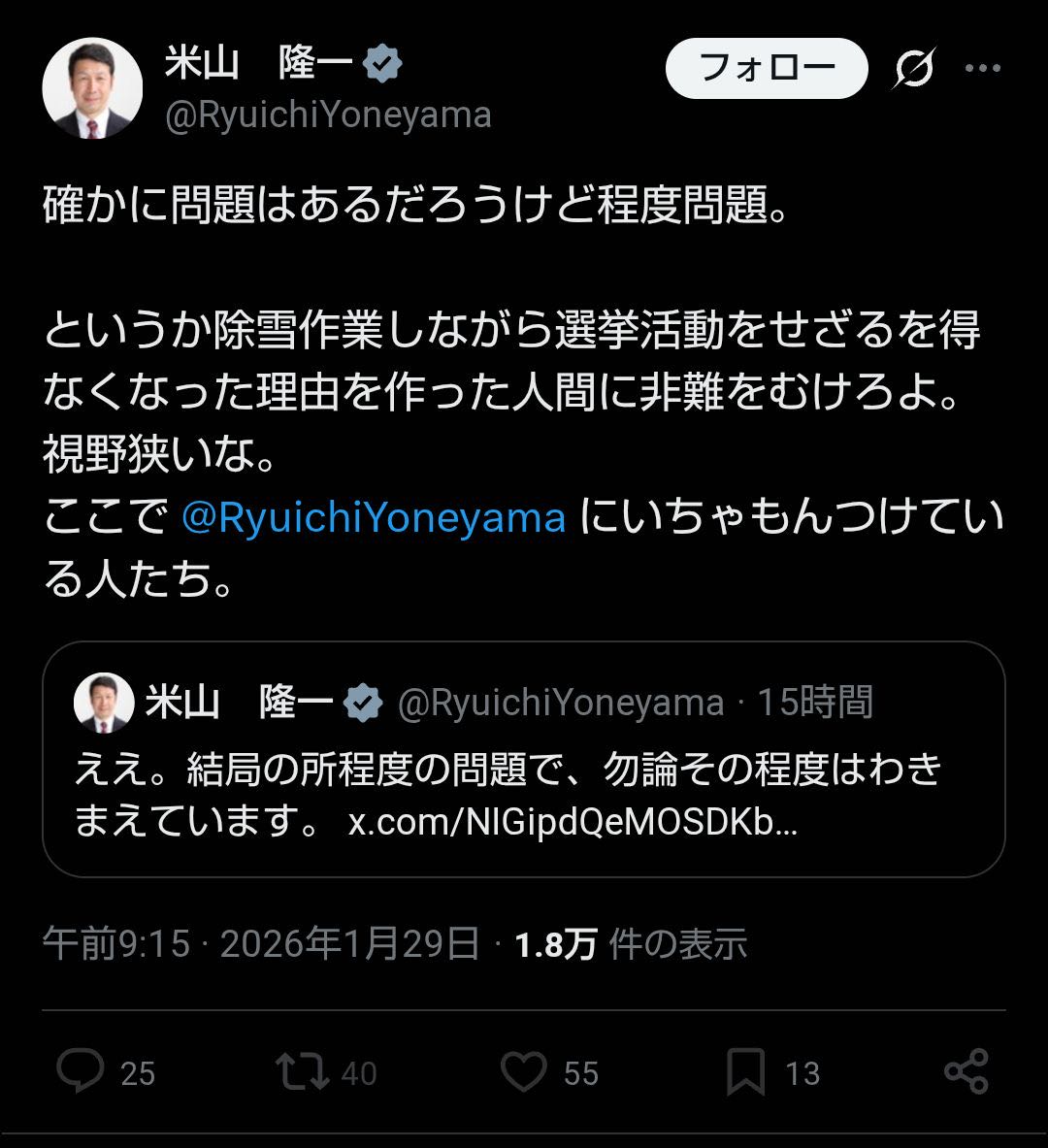Reply to this post
The width and height of the screenshot is (1048, 1148).
[x=81, y=1071]
